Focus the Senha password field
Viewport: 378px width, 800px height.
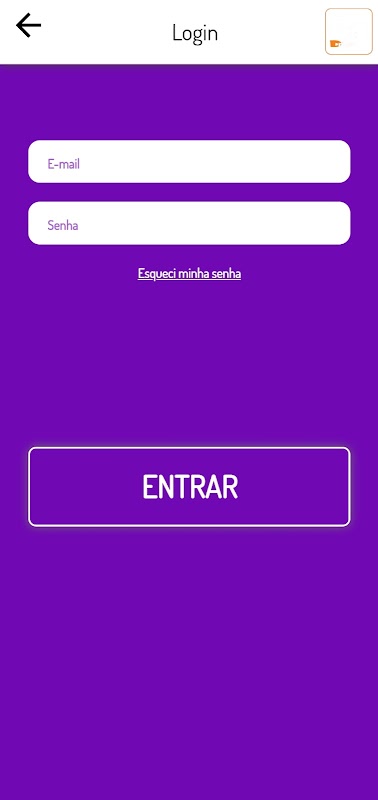189,223
